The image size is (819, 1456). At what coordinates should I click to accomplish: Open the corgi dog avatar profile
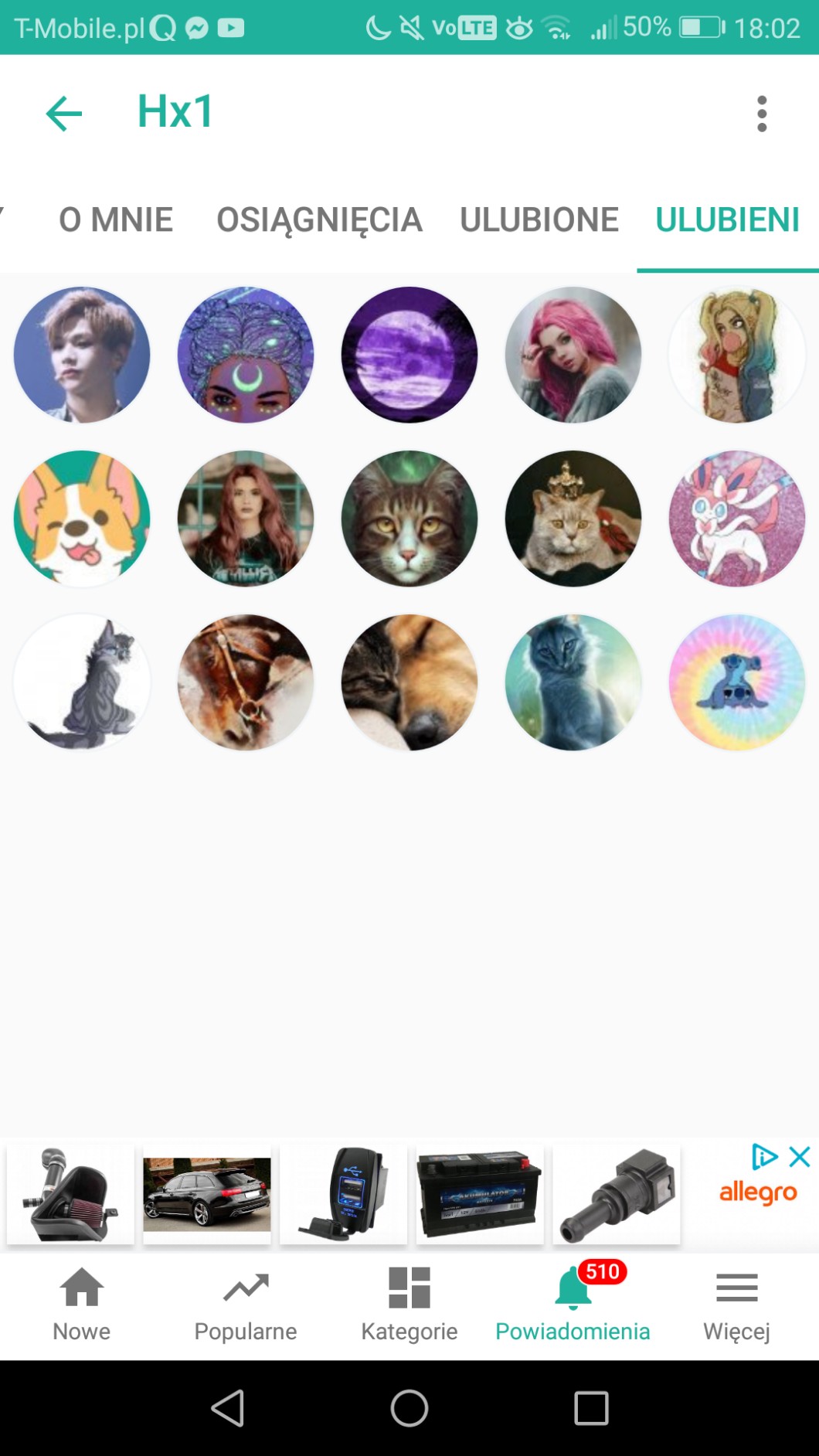tap(82, 519)
